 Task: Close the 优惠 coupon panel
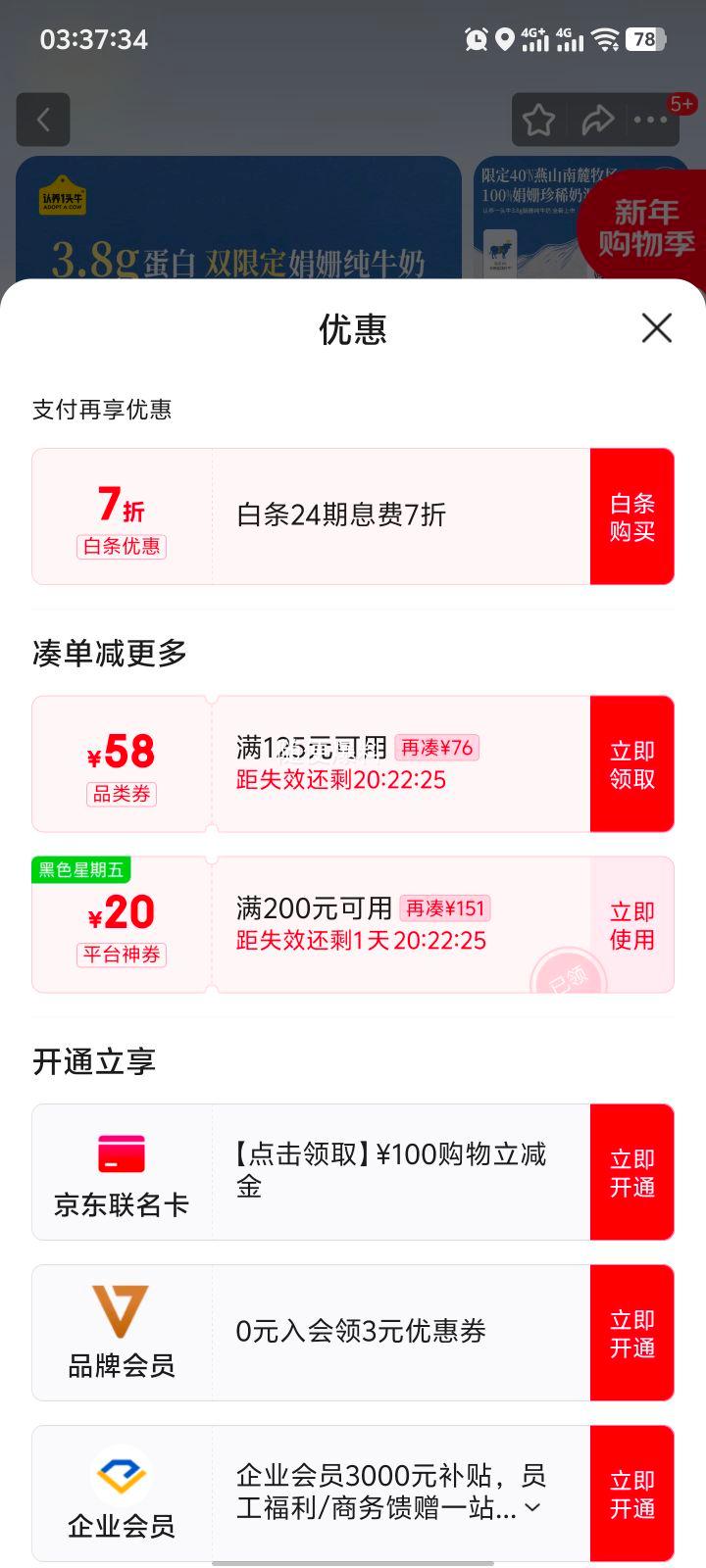(656, 329)
